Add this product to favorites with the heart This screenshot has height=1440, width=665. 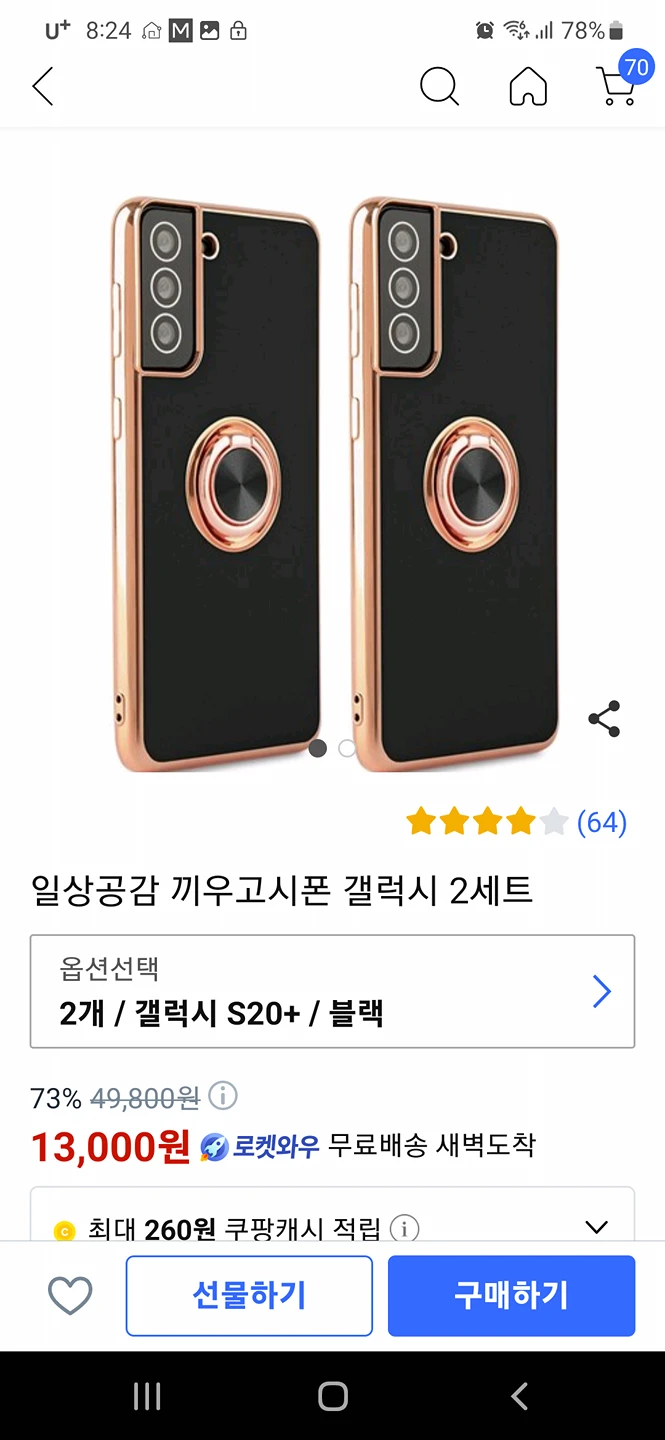[70, 1296]
